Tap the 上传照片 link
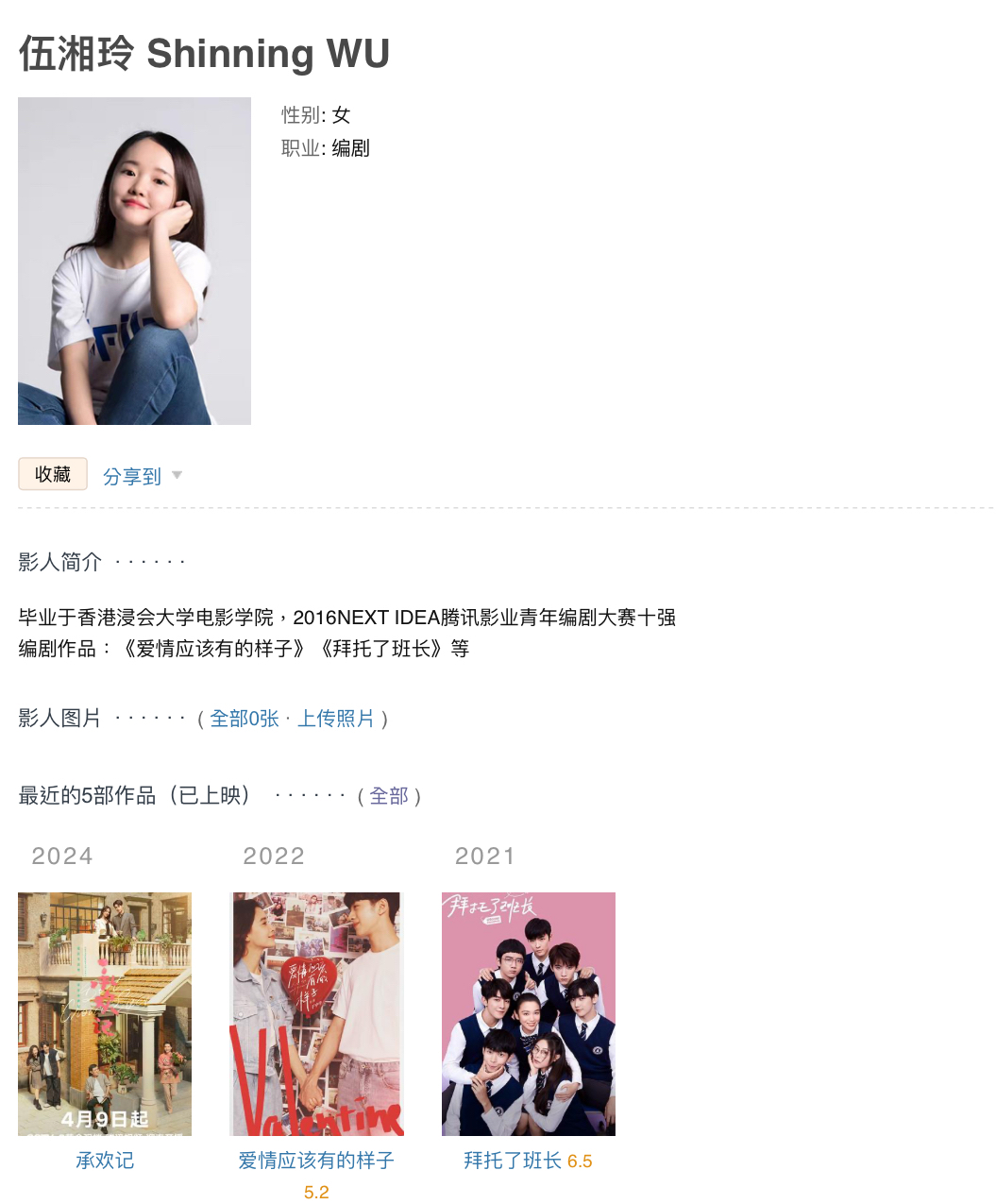 (336, 719)
